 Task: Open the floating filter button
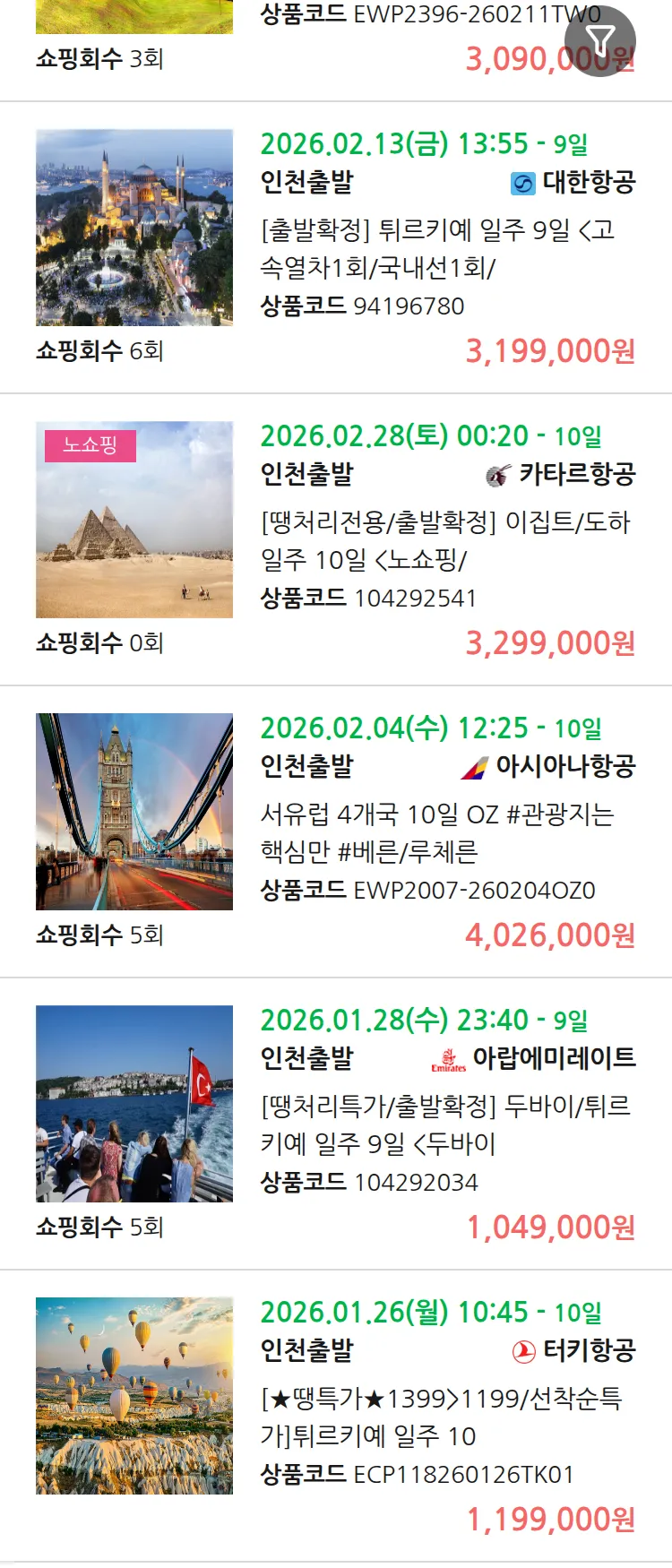point(599,40)
